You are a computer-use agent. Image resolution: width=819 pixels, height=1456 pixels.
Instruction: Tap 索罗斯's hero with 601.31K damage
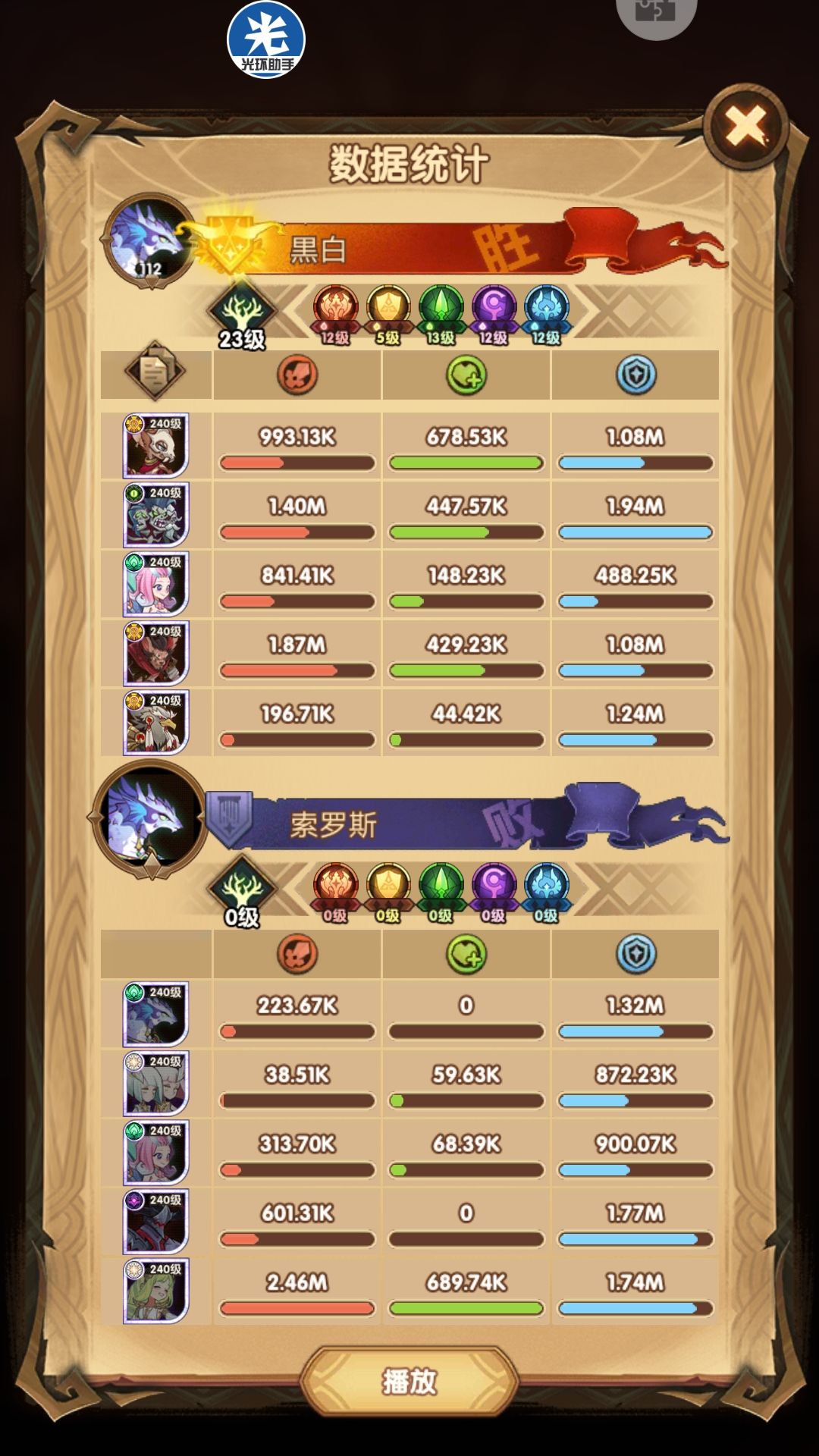coord(155,1221)
